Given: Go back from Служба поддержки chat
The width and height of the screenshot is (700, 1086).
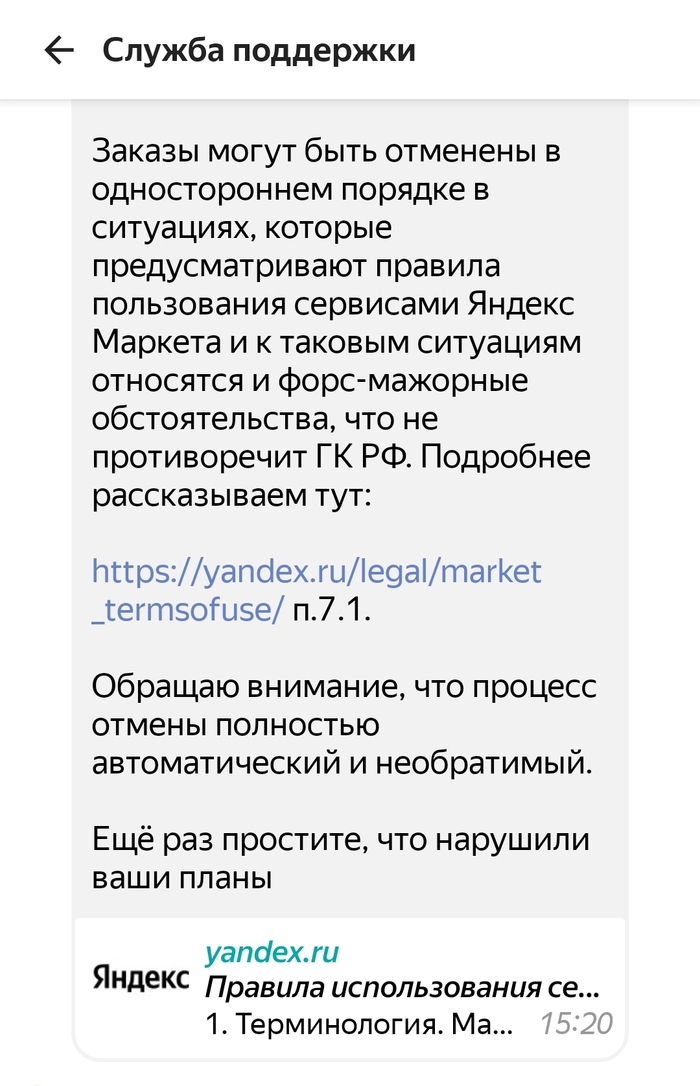Looking at the screenshot, I should point(60,50).
